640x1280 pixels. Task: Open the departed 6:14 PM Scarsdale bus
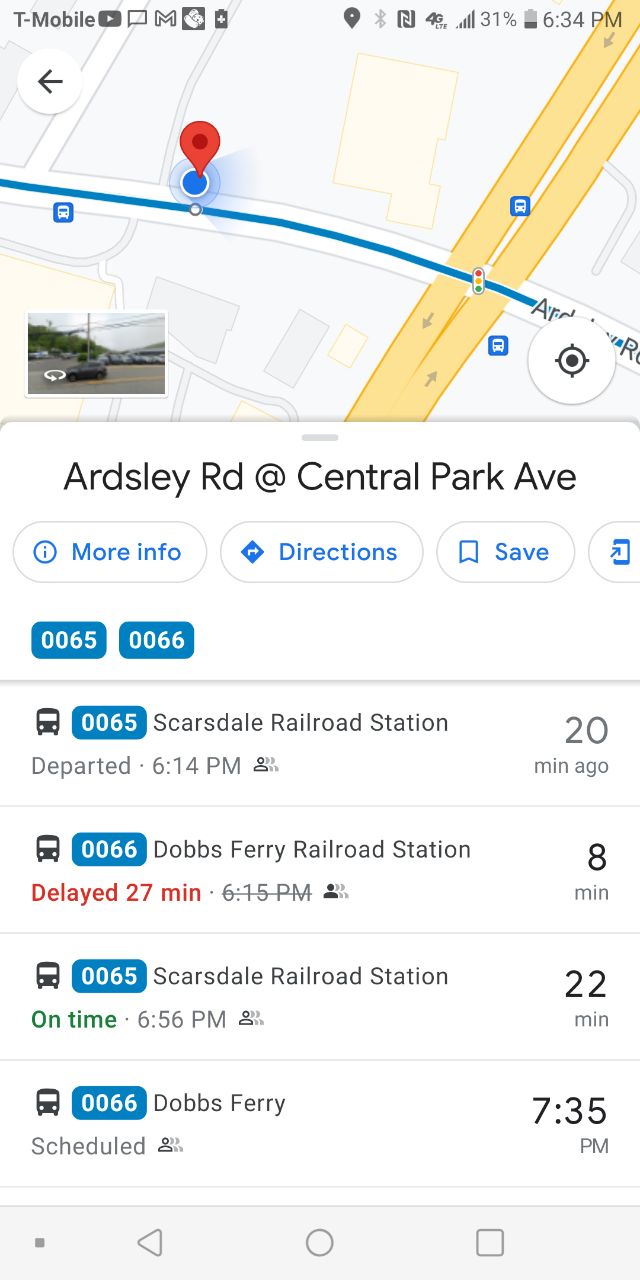click(x=320, y=743)
